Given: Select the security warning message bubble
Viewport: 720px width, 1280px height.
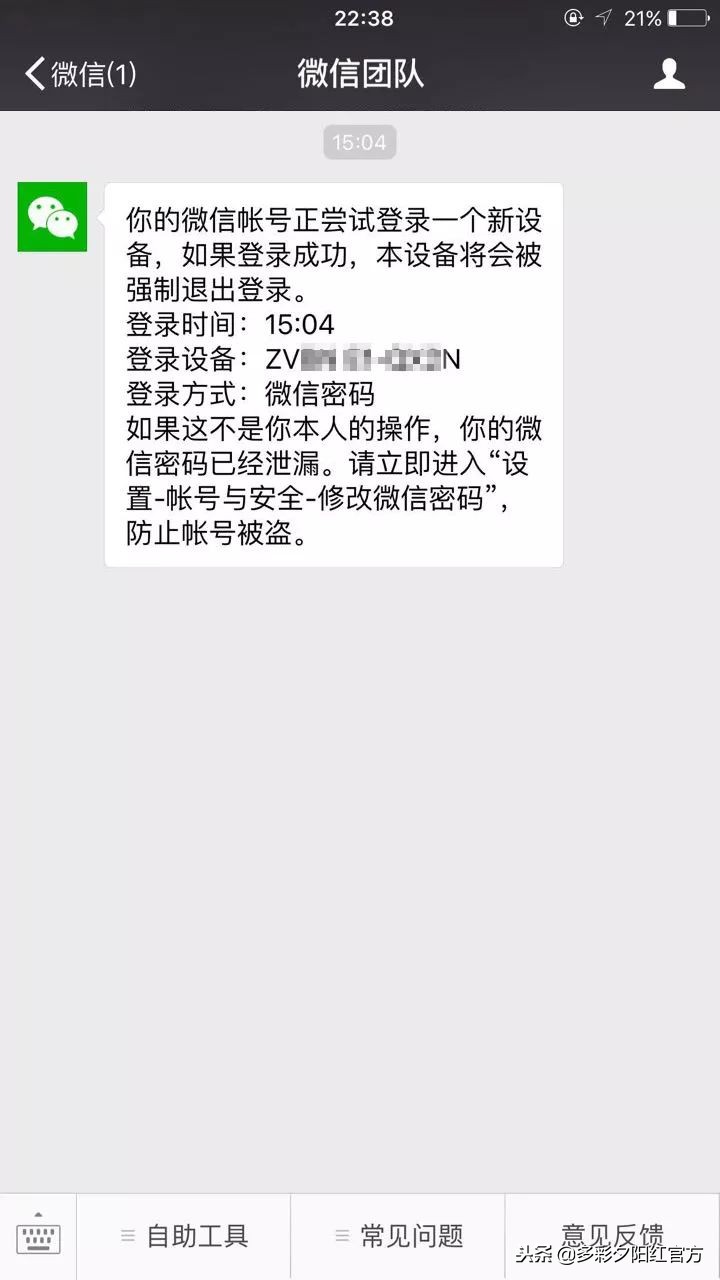Looking at the screenshot, I should (333, 372).
